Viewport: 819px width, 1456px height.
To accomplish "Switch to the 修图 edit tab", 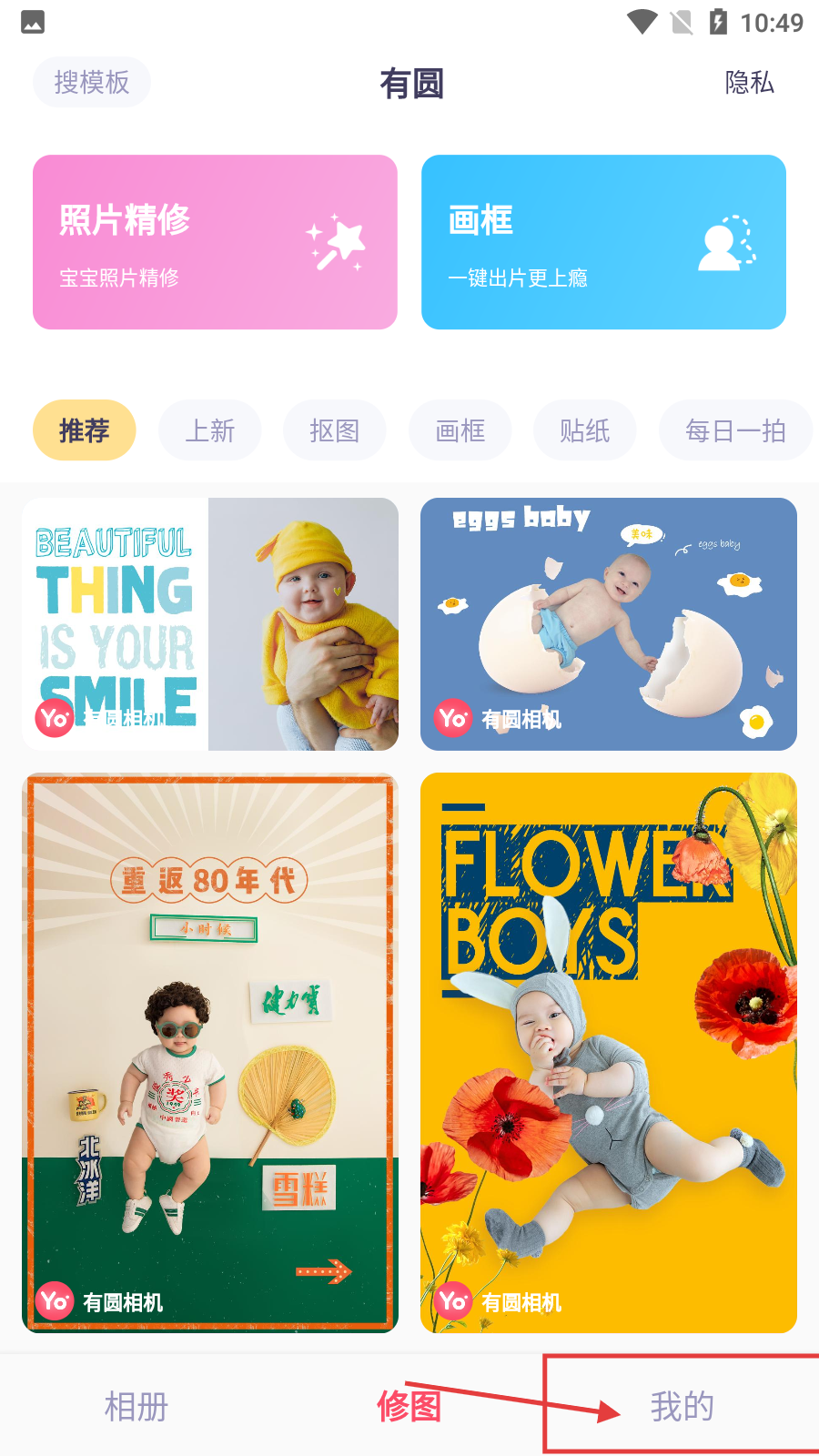I will tap(409, 1407).
